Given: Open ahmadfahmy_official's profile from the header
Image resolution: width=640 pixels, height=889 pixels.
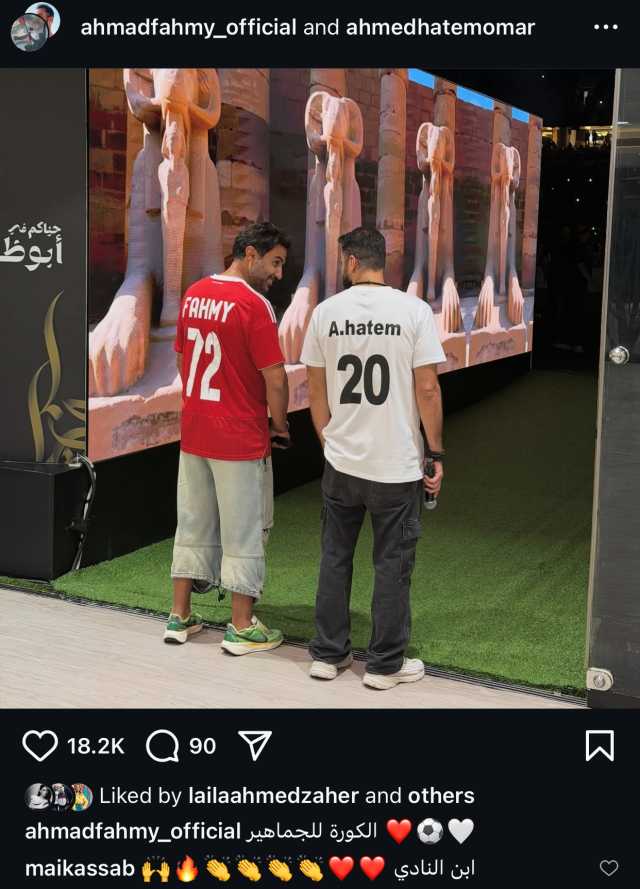Looking at the screenshot, I should click(188, 27).
